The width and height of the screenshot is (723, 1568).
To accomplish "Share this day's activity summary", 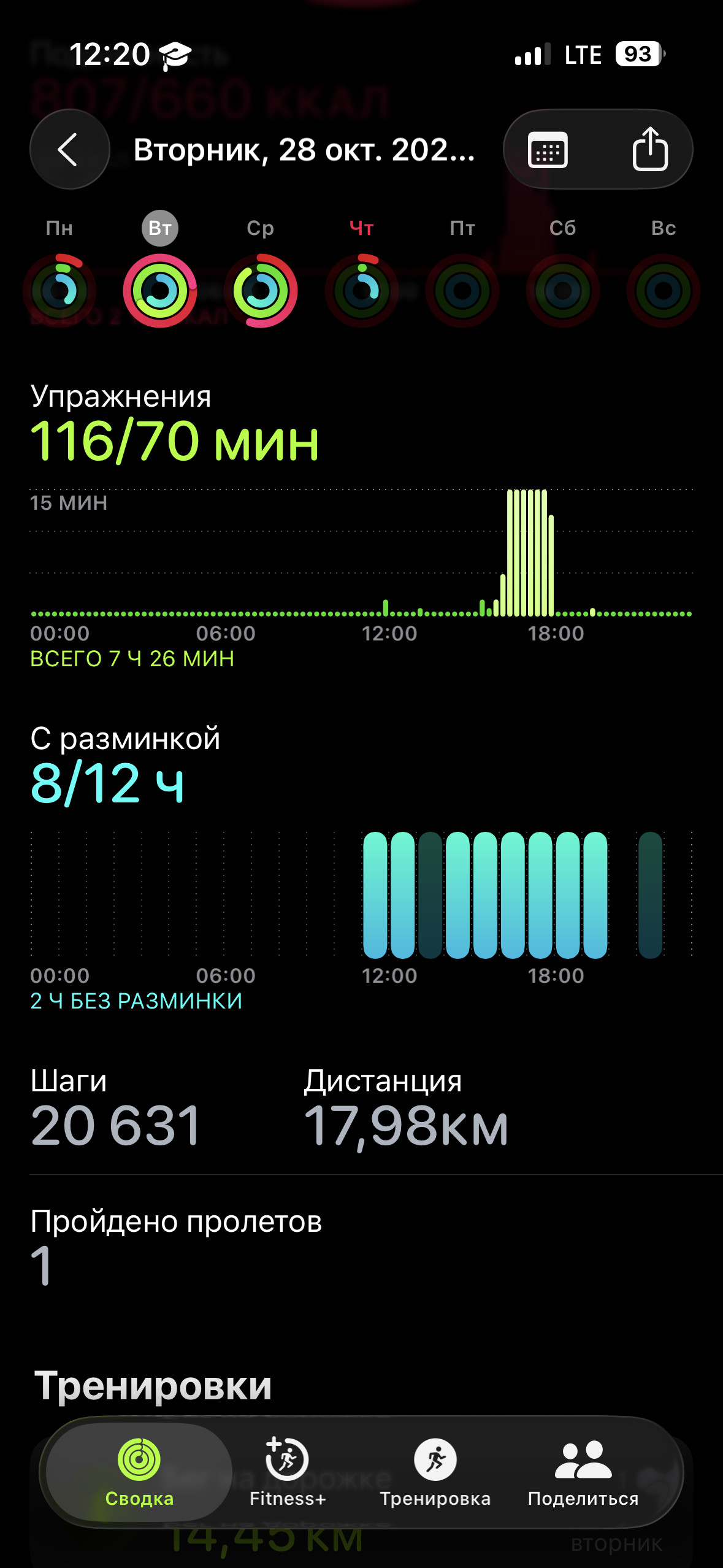I will pos(649,149).
